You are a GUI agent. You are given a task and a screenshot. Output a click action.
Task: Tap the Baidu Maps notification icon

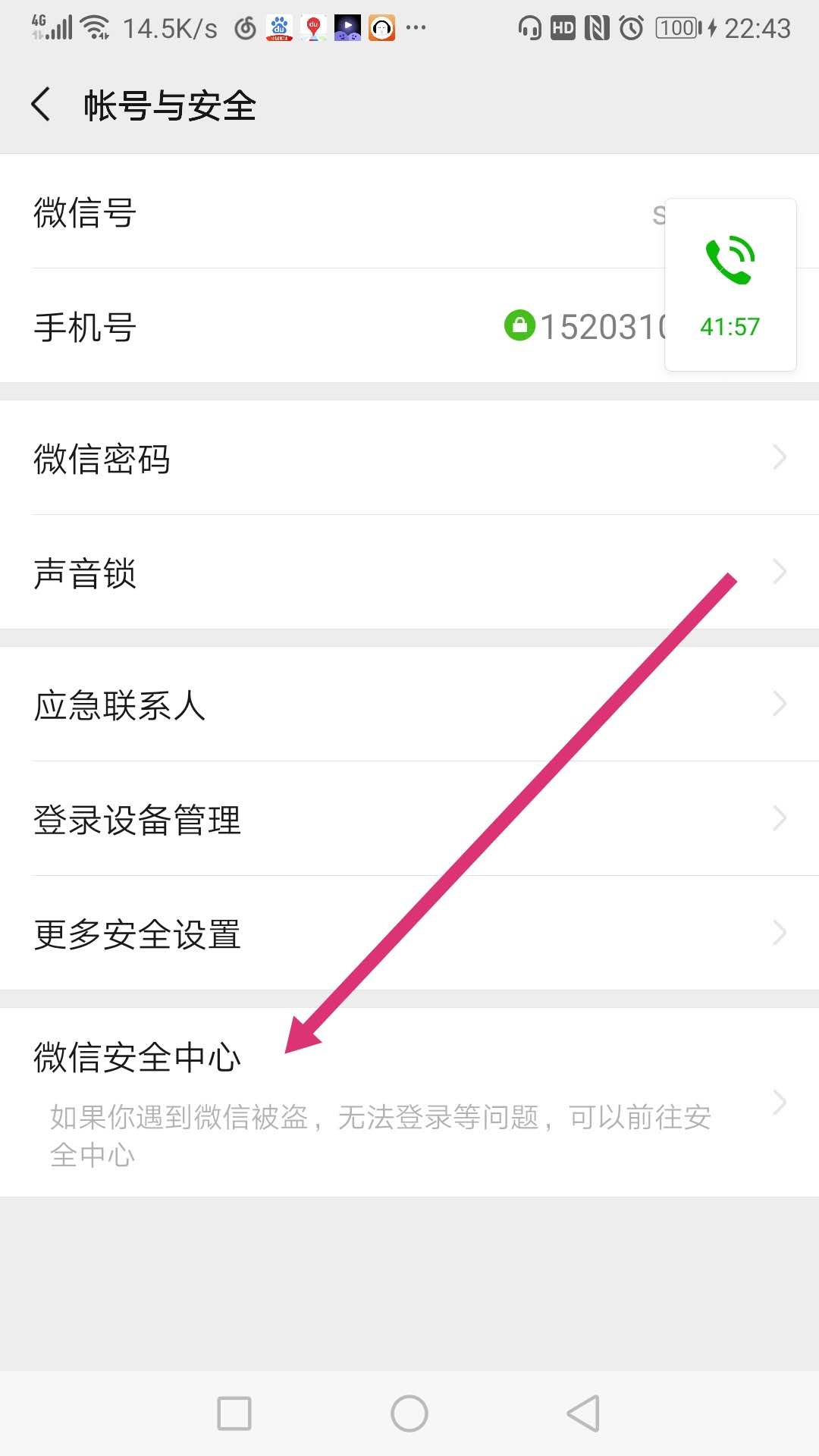pyautogui.click(x=313, y=27)
